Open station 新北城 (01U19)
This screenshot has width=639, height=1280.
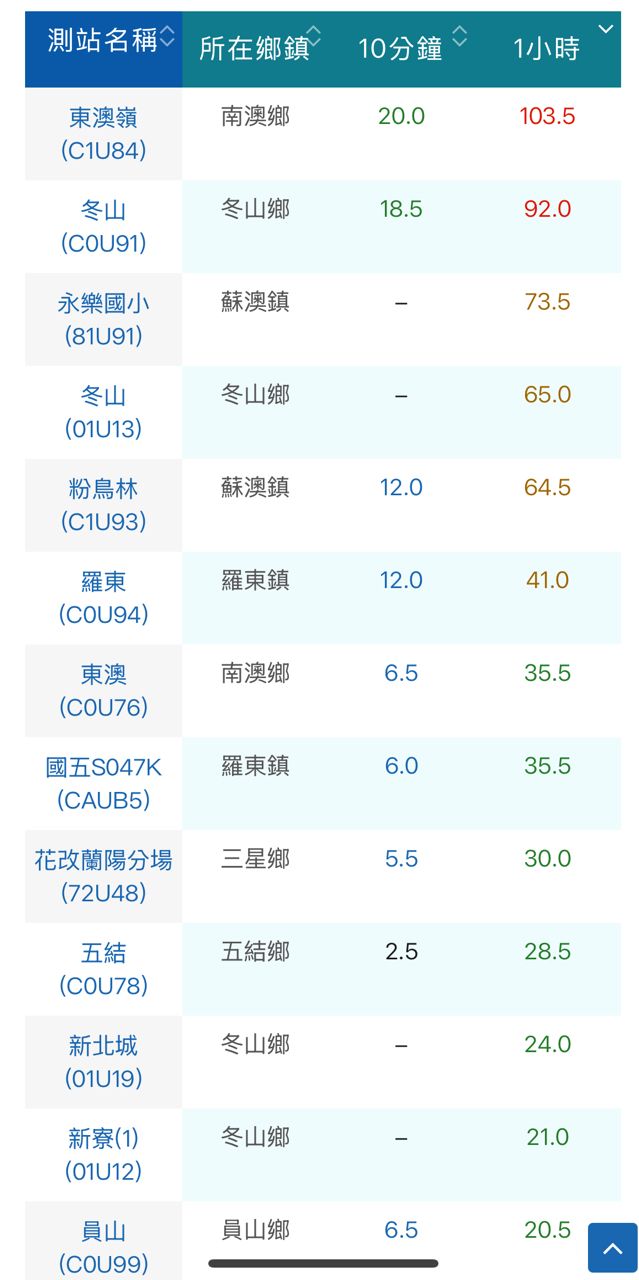(104, 1062)
